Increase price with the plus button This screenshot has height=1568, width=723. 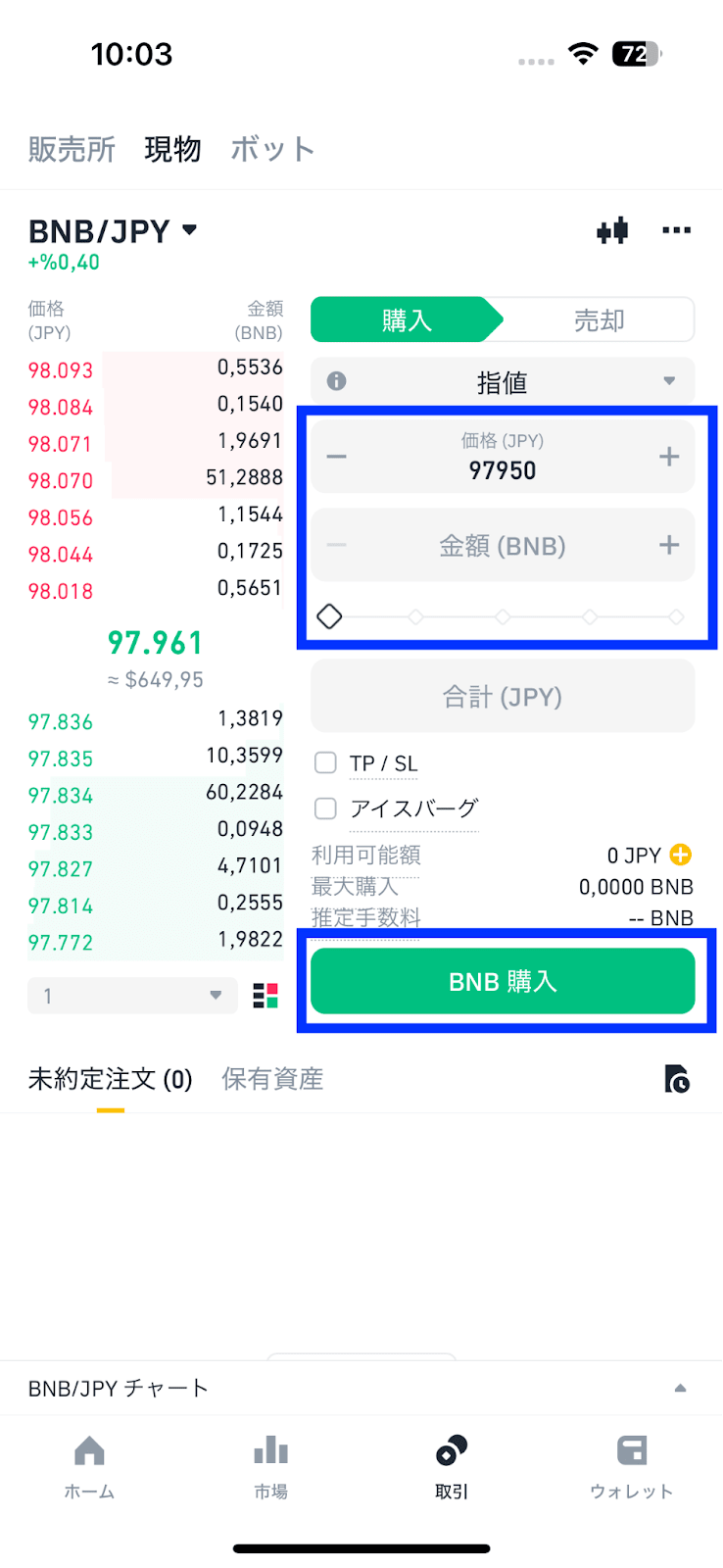669,457
